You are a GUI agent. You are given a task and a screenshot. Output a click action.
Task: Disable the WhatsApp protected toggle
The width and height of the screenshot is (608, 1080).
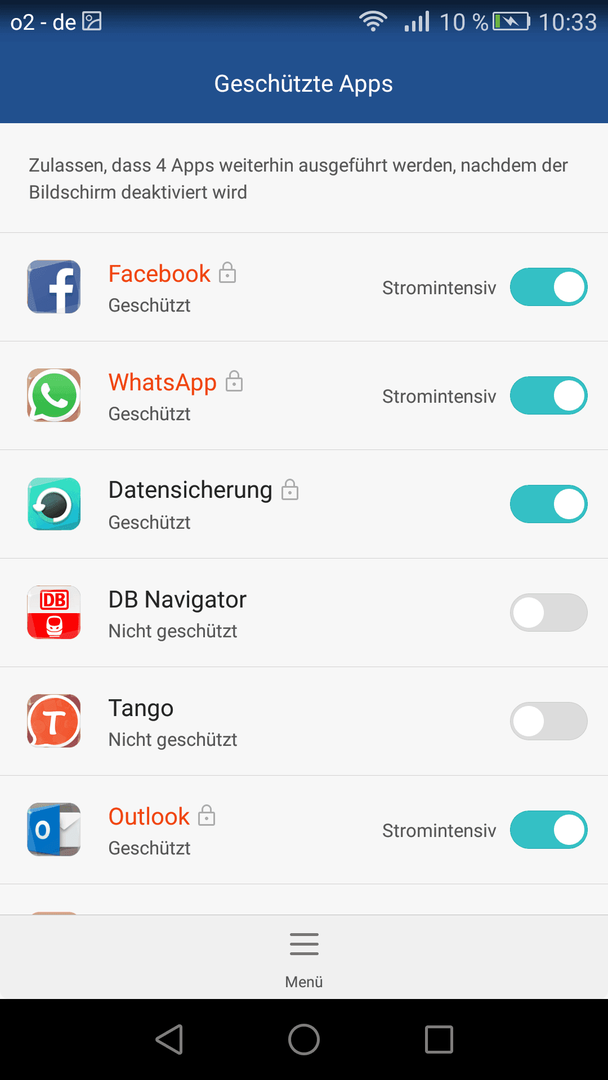(x=548, y=395)
